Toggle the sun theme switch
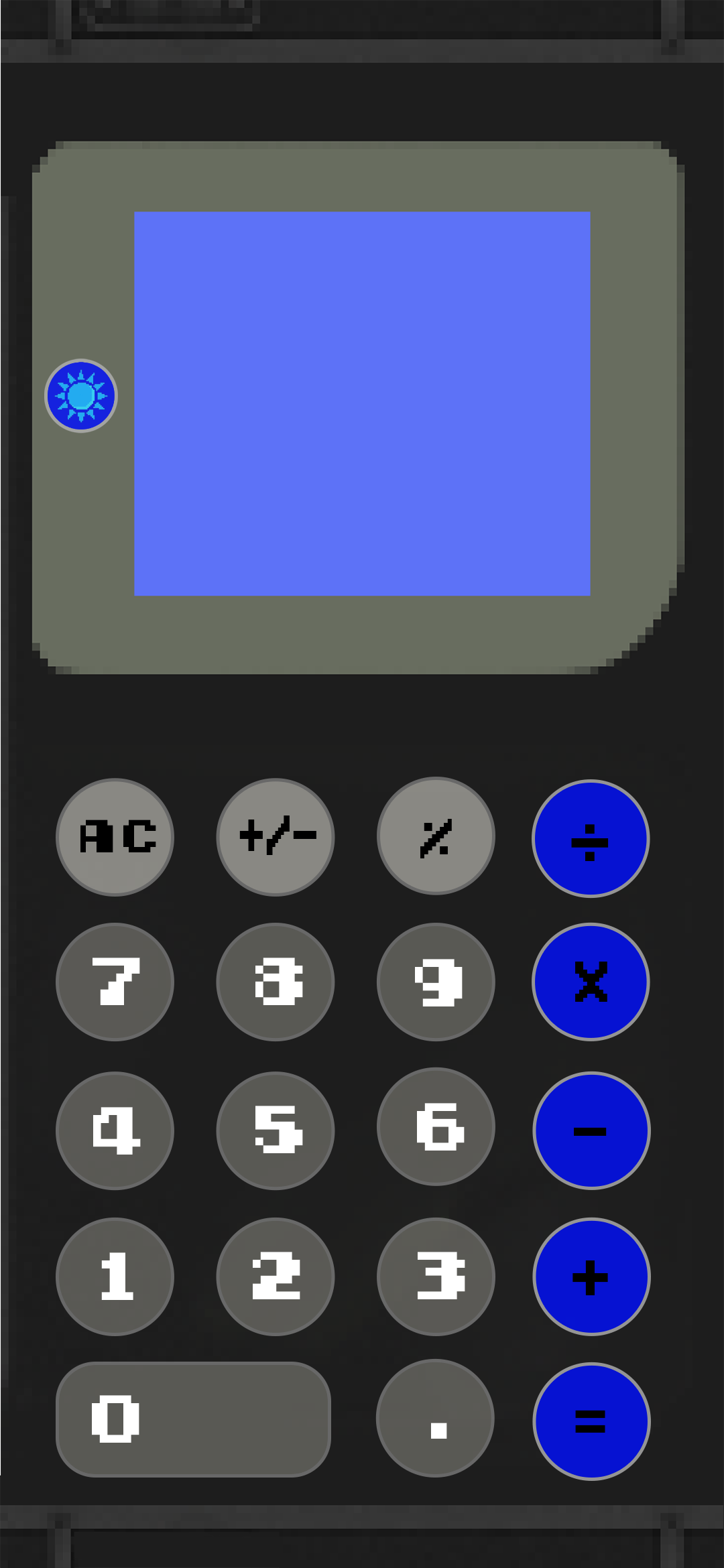The image size is (724, 1568). [82, 395]
